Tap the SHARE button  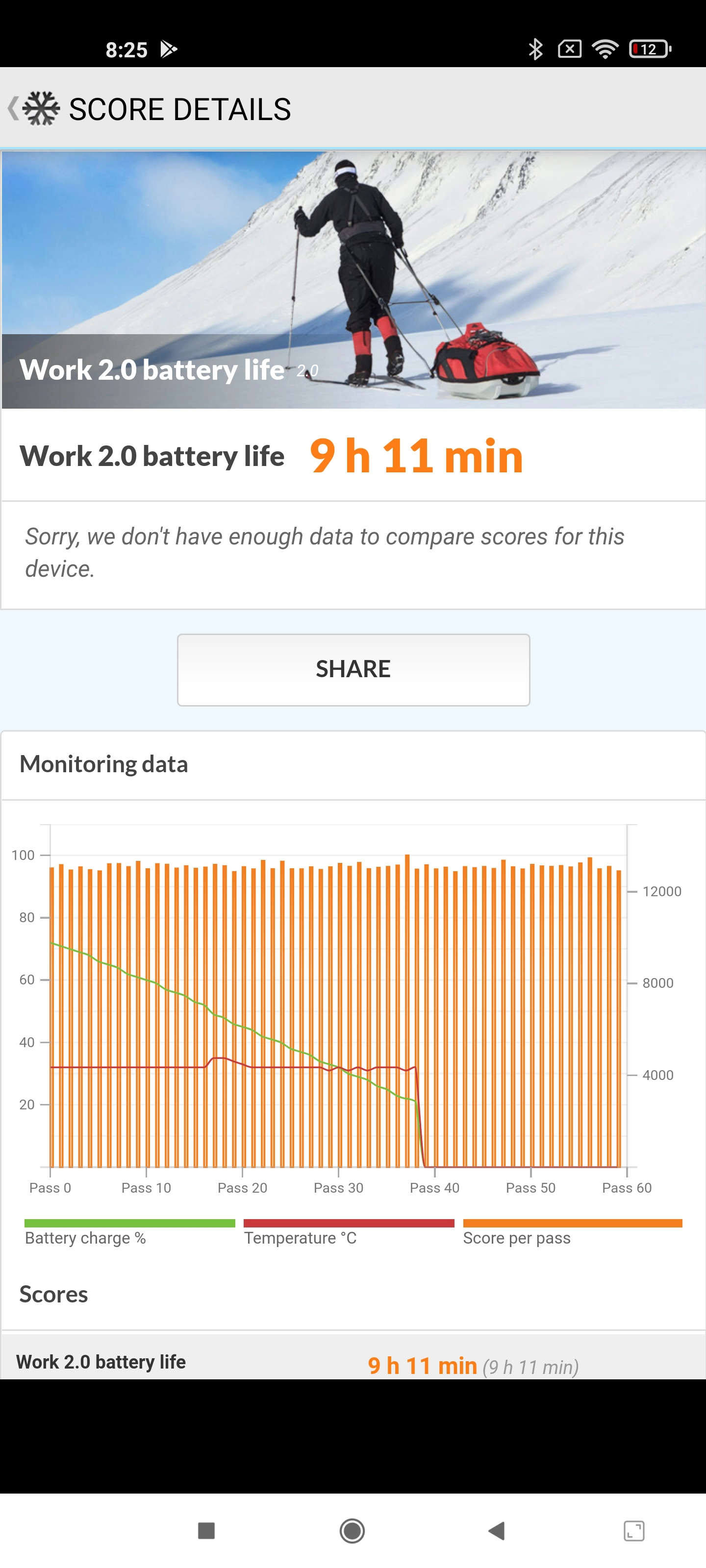tap(353, 669)
